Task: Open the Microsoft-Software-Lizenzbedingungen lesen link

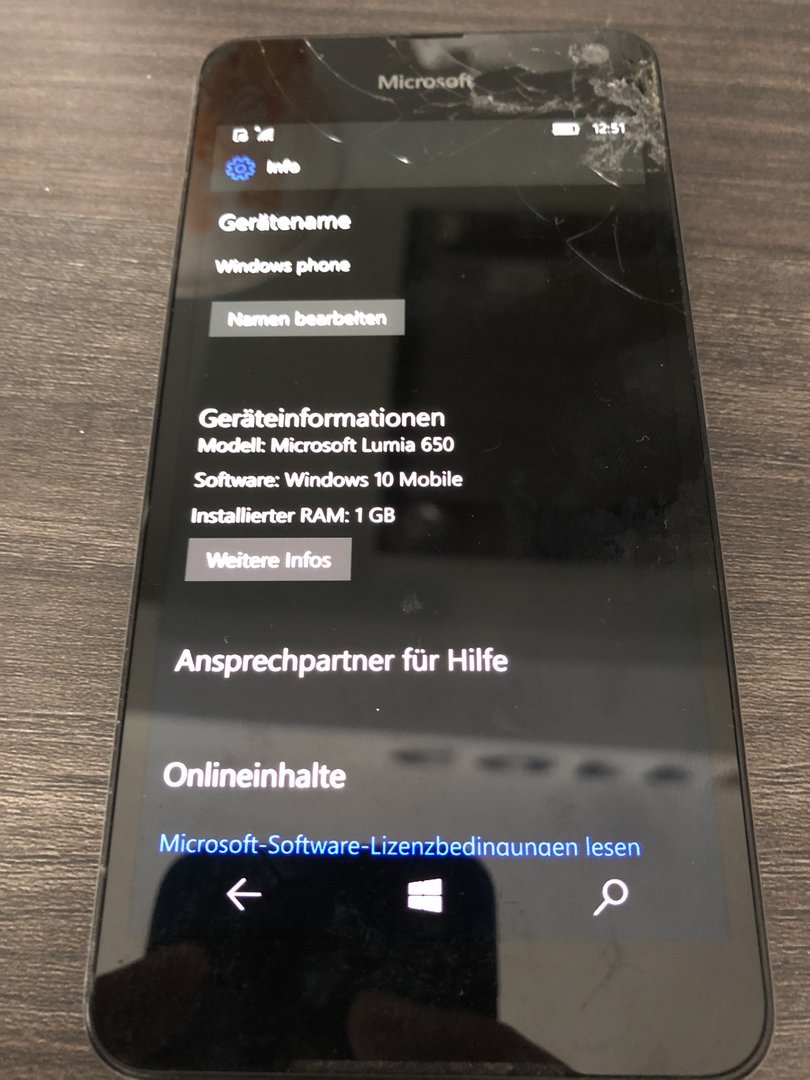Action: click(x=399, y=846)
